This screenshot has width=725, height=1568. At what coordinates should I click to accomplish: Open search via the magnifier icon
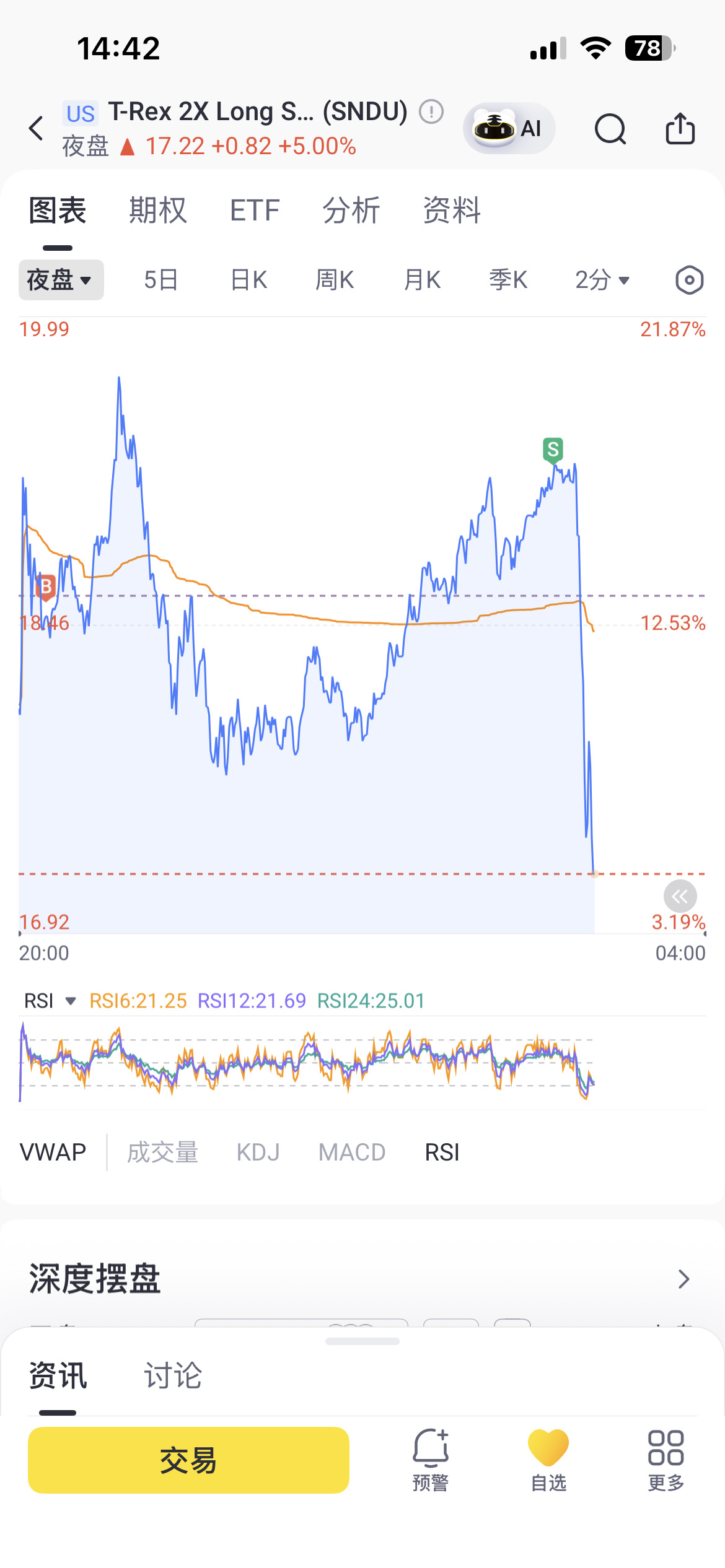click(x=610, y=129)
